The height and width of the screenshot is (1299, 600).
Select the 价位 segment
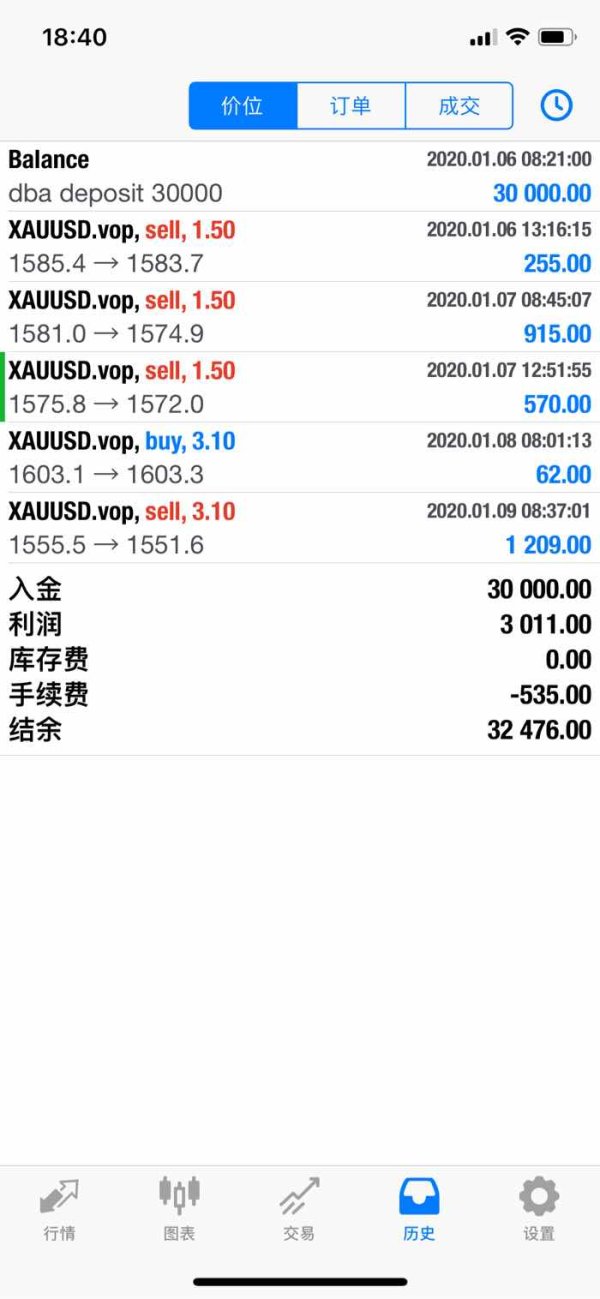coord(243,106)
